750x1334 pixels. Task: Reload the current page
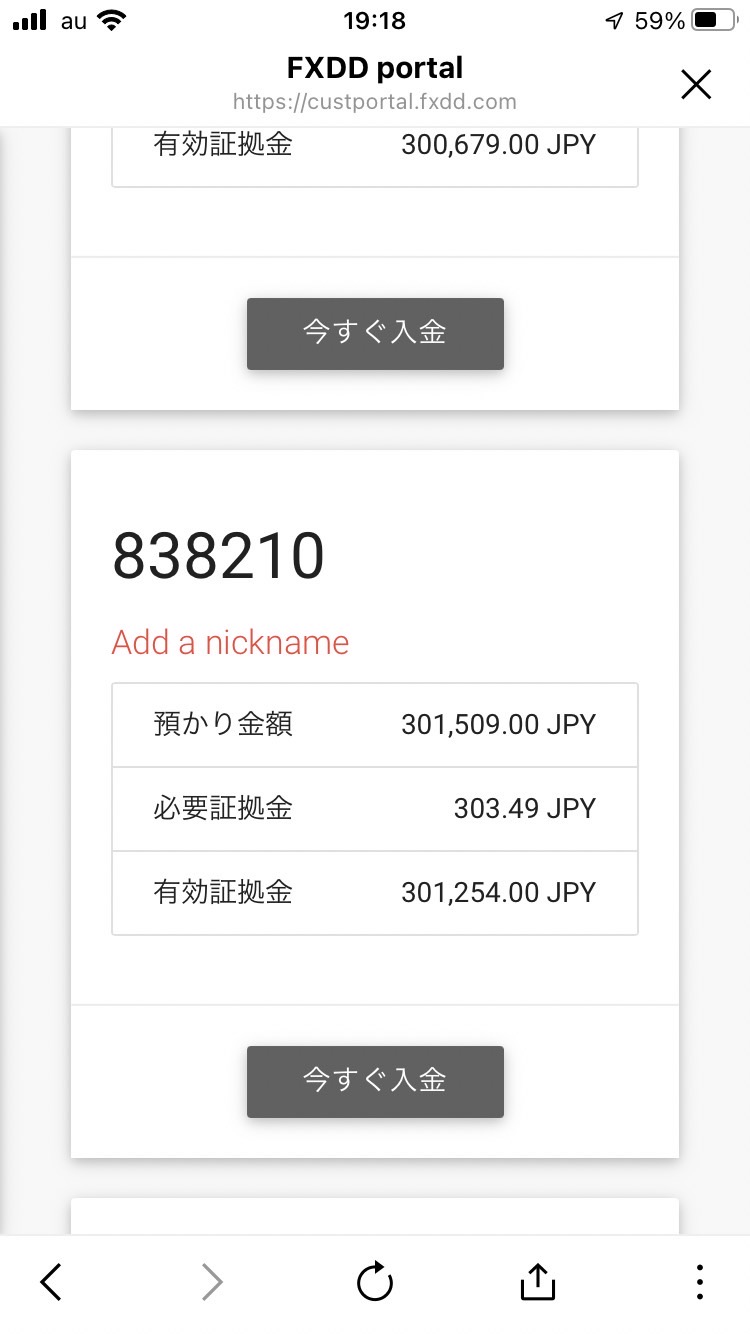[x=375, y=1281]
